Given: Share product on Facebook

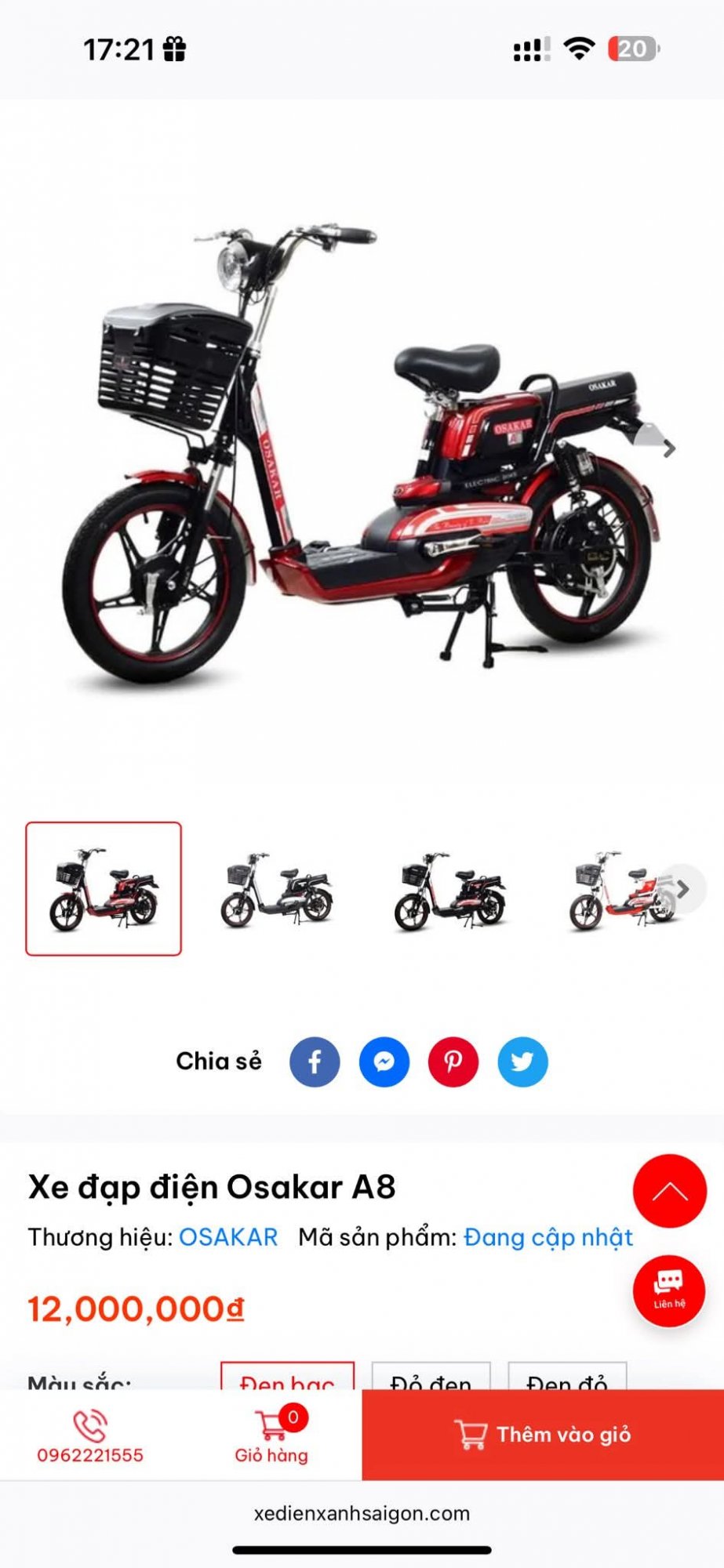Looking at the screenshot, I should pos(315,1062).
